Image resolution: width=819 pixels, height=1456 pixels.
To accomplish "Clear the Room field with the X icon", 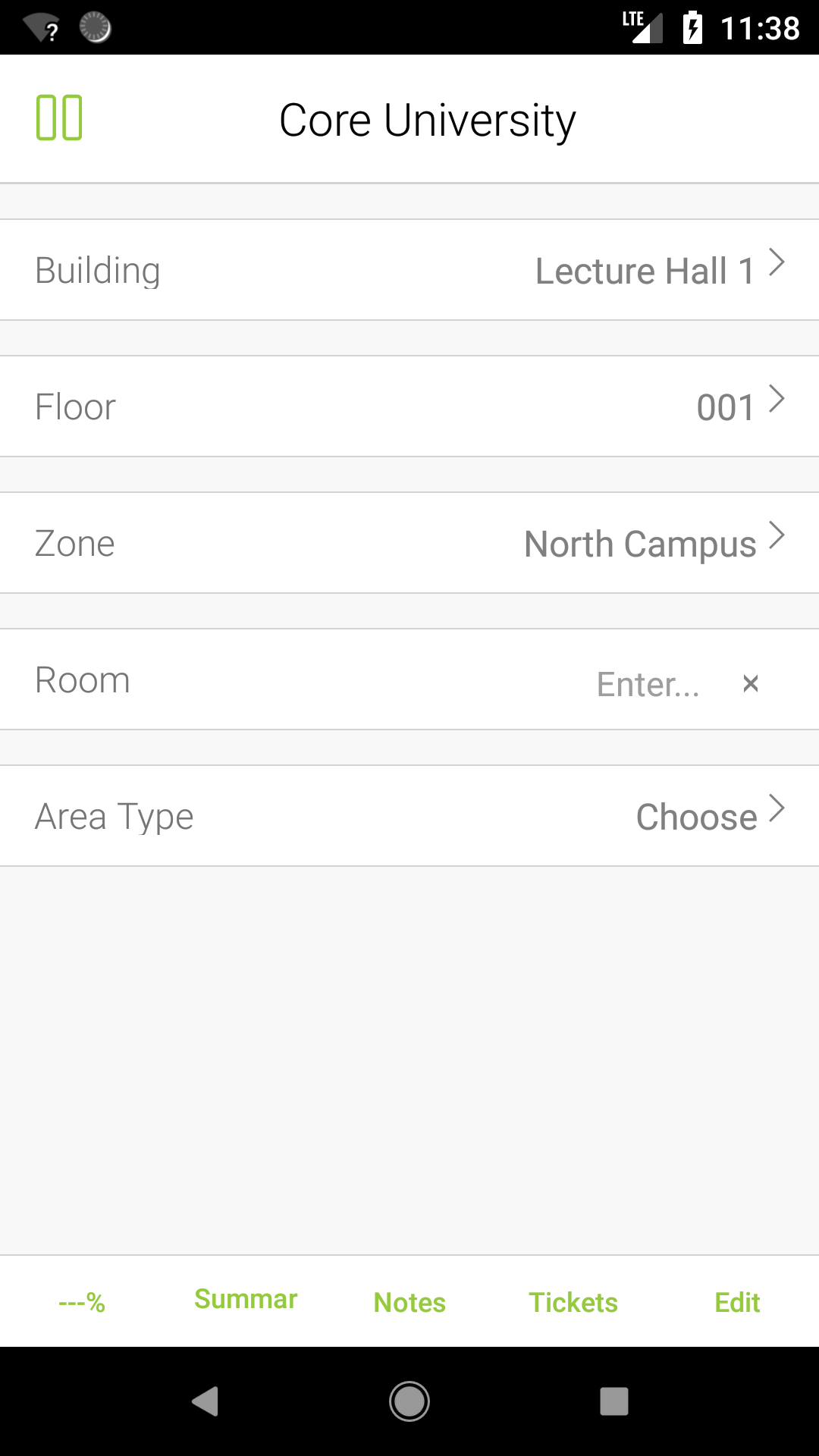I will point(751,683).
